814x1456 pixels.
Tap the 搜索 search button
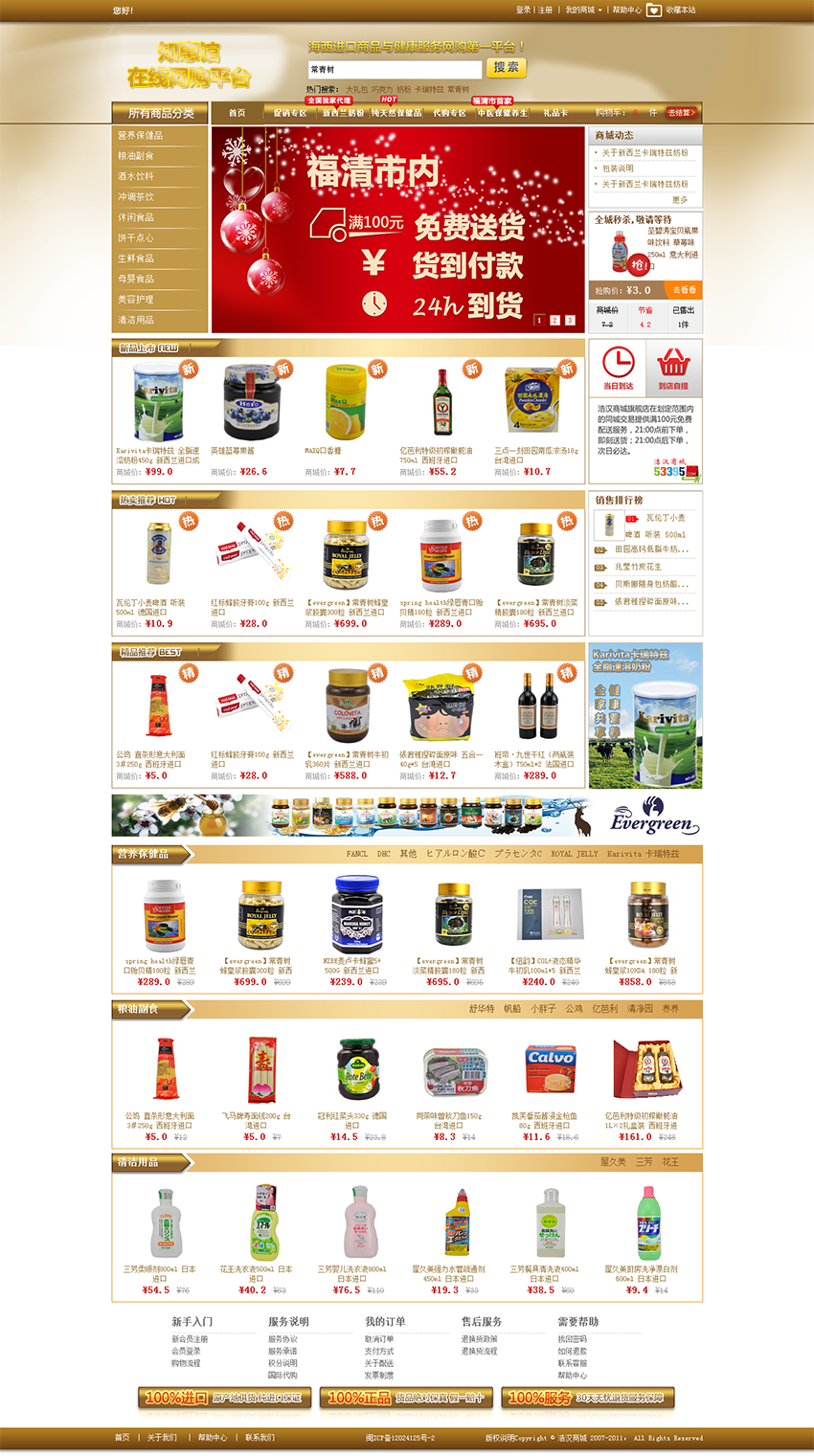506,68
